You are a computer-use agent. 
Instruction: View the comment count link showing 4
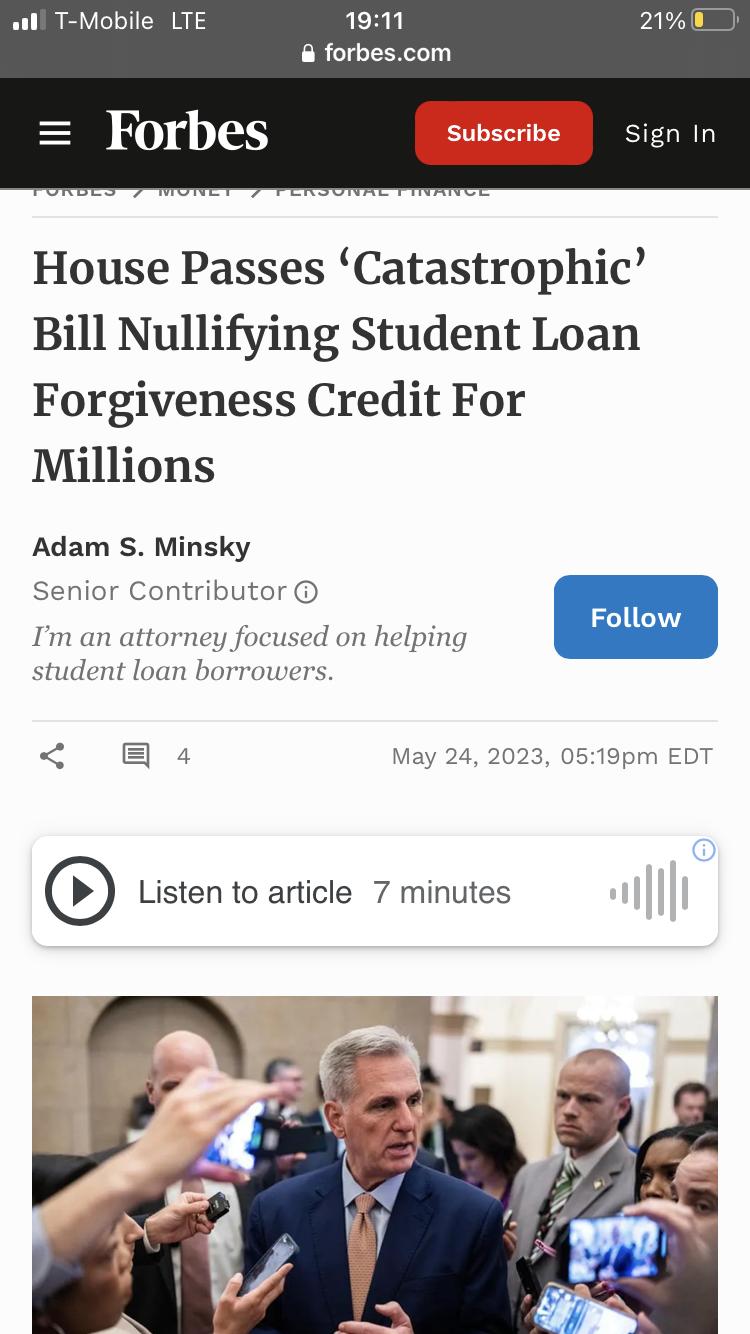184,756
